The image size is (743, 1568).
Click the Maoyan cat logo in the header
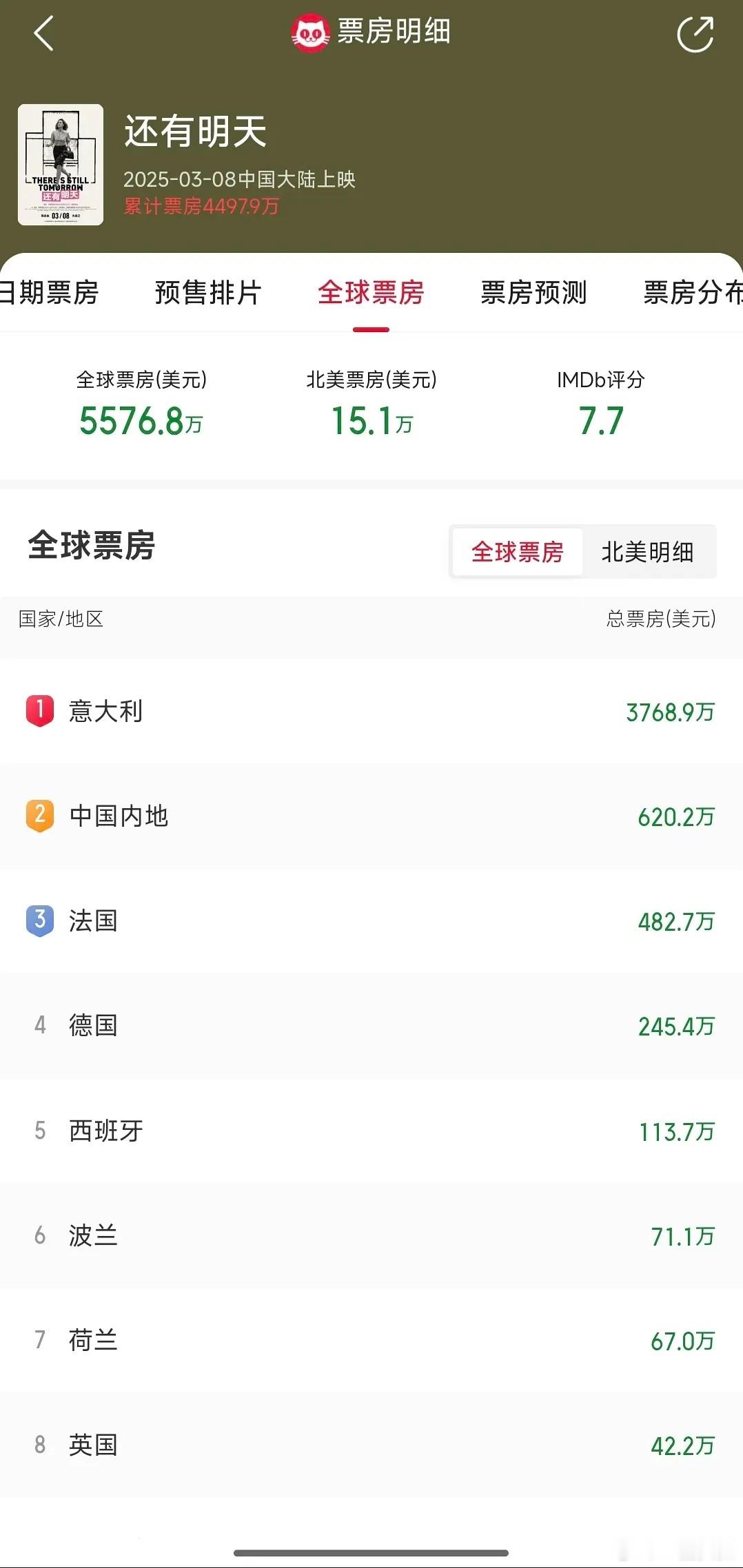[310, 32]
